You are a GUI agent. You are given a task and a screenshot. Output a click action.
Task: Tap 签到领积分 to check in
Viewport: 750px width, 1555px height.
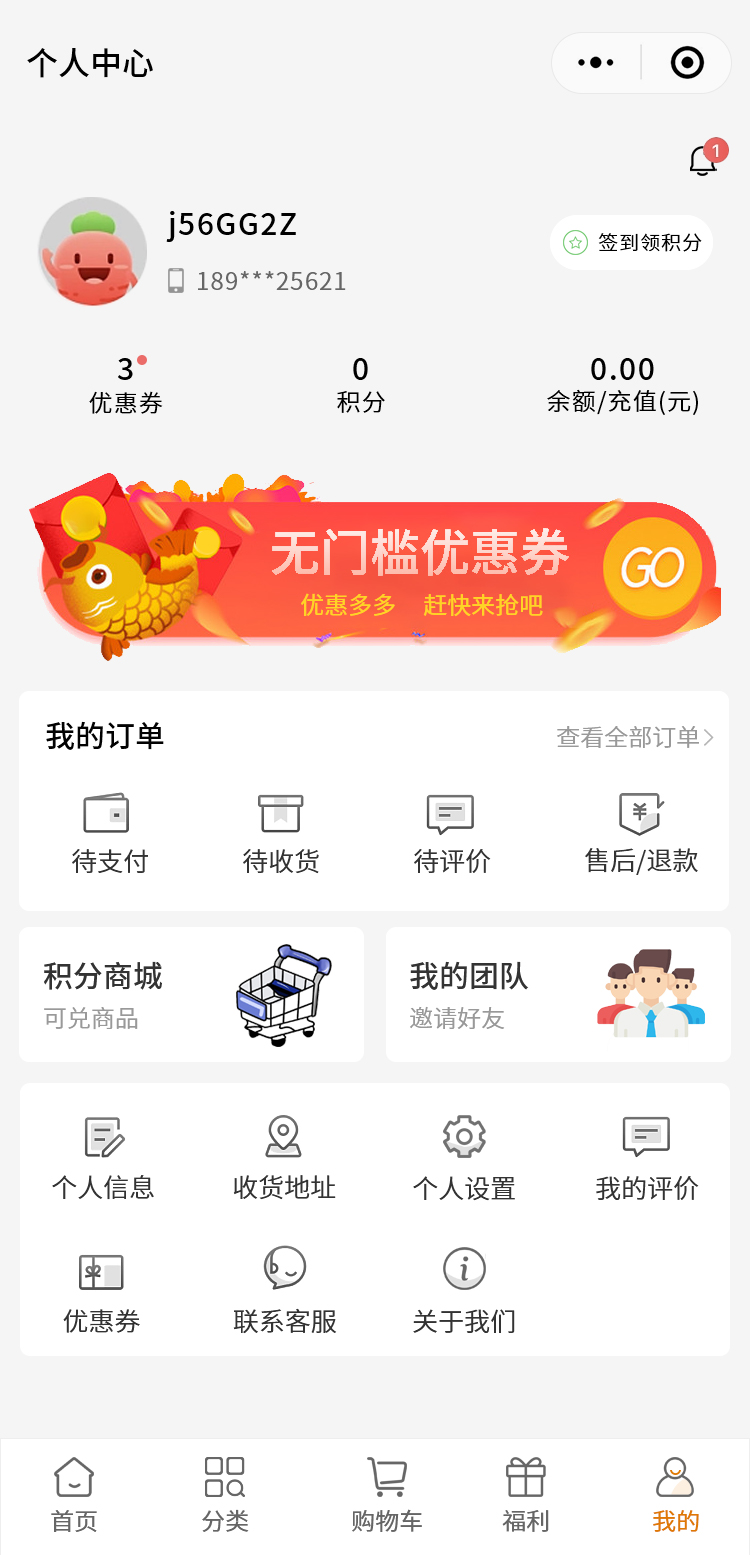(632, 243)
